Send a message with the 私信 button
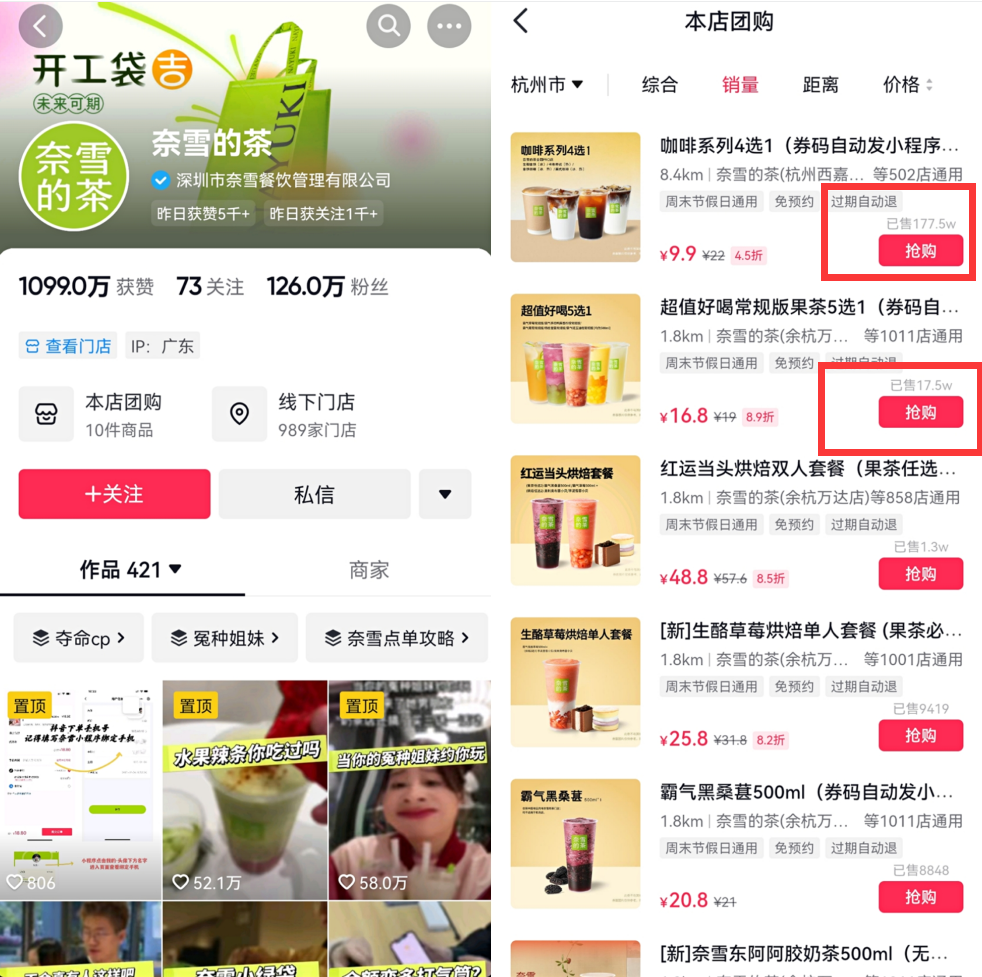982x977 pixels. [x=314, y=494]
